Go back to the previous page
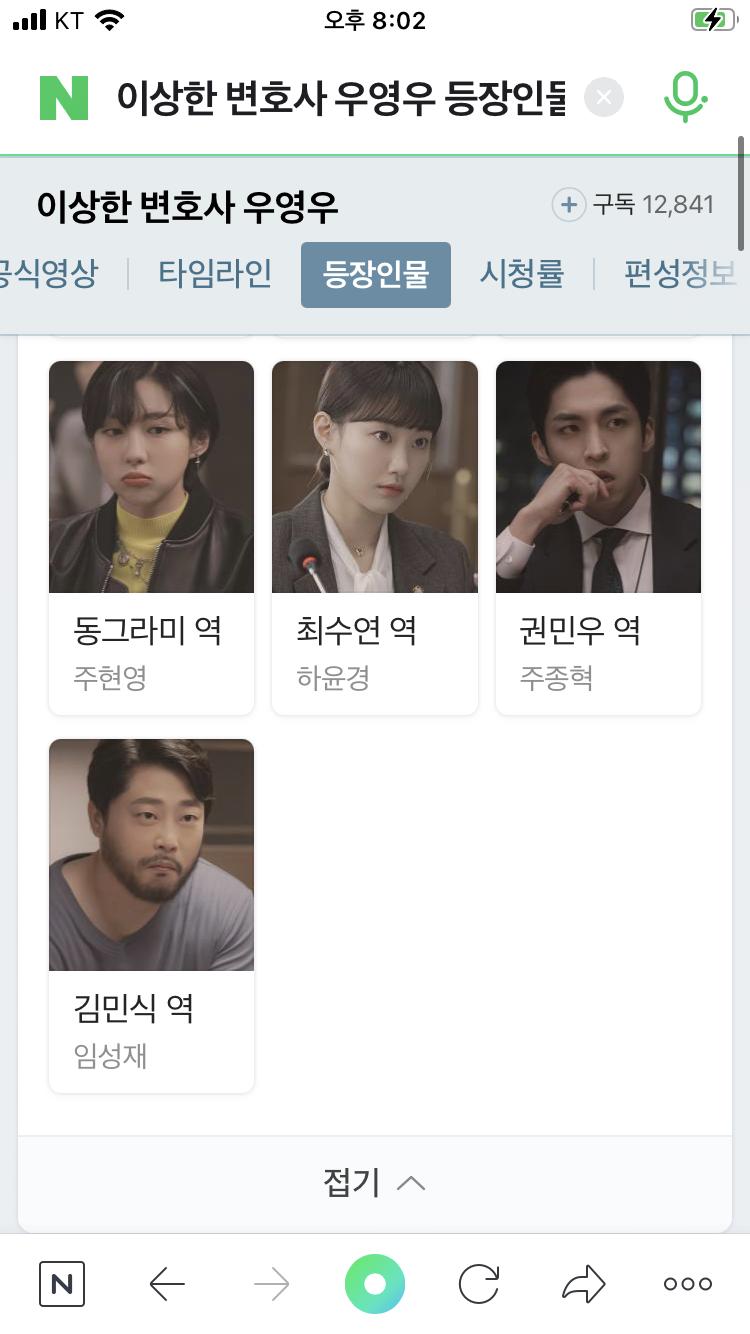 point(167,1284)
